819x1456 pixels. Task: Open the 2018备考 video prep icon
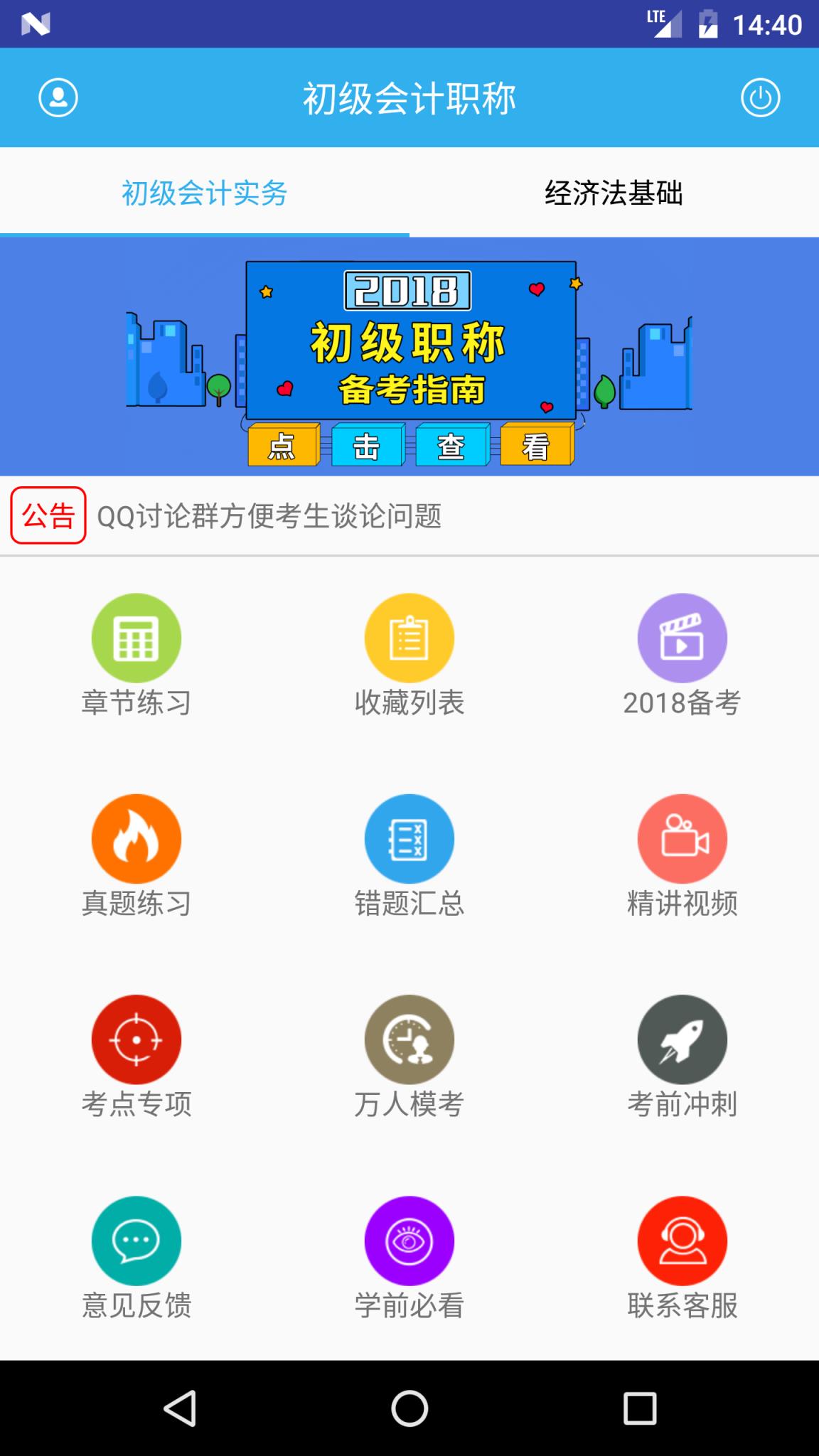coord(681,638)
